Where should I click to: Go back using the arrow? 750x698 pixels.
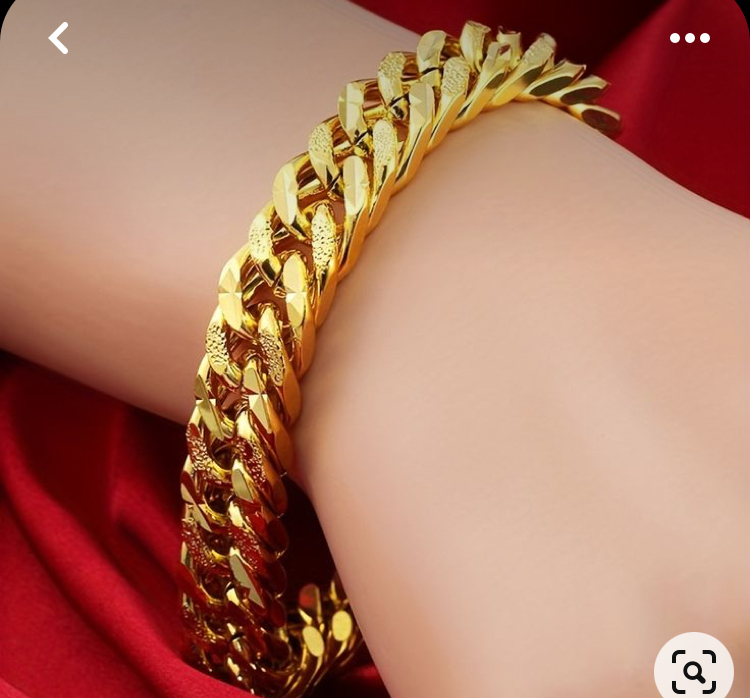[x=59, y=38]
